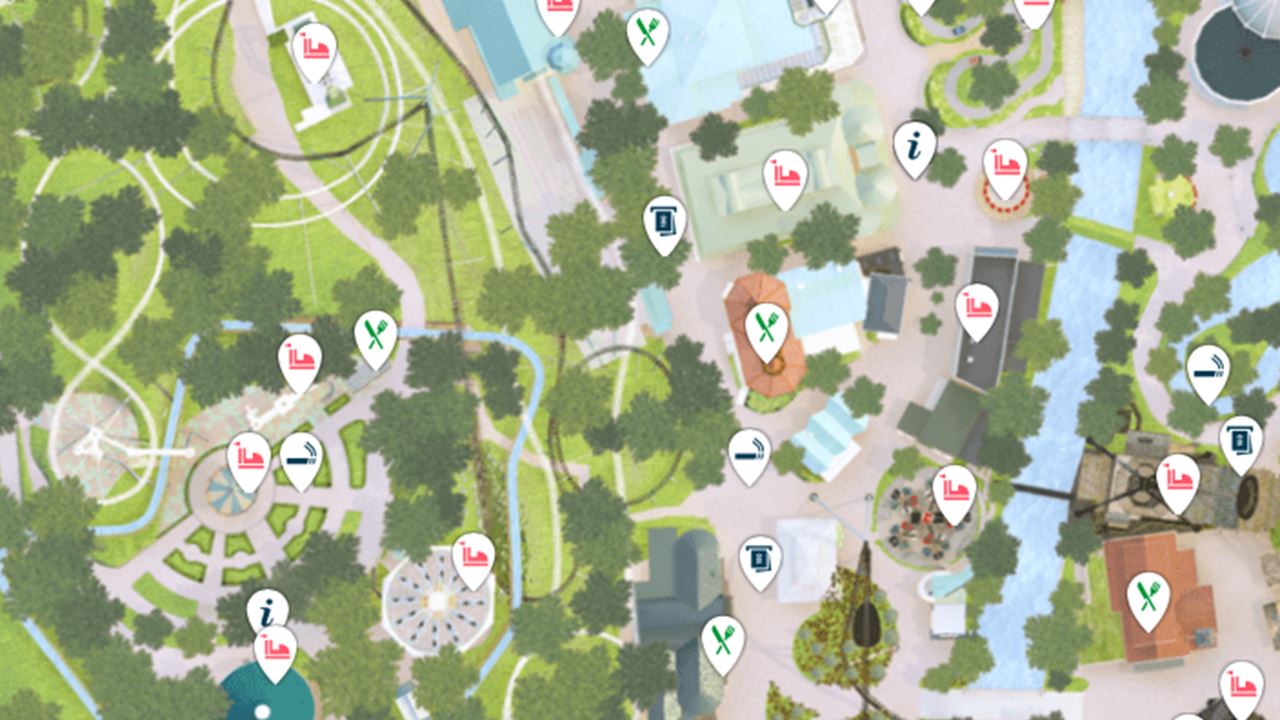Open restaurant pin on the blue stream path

click(x=375, y=336)
